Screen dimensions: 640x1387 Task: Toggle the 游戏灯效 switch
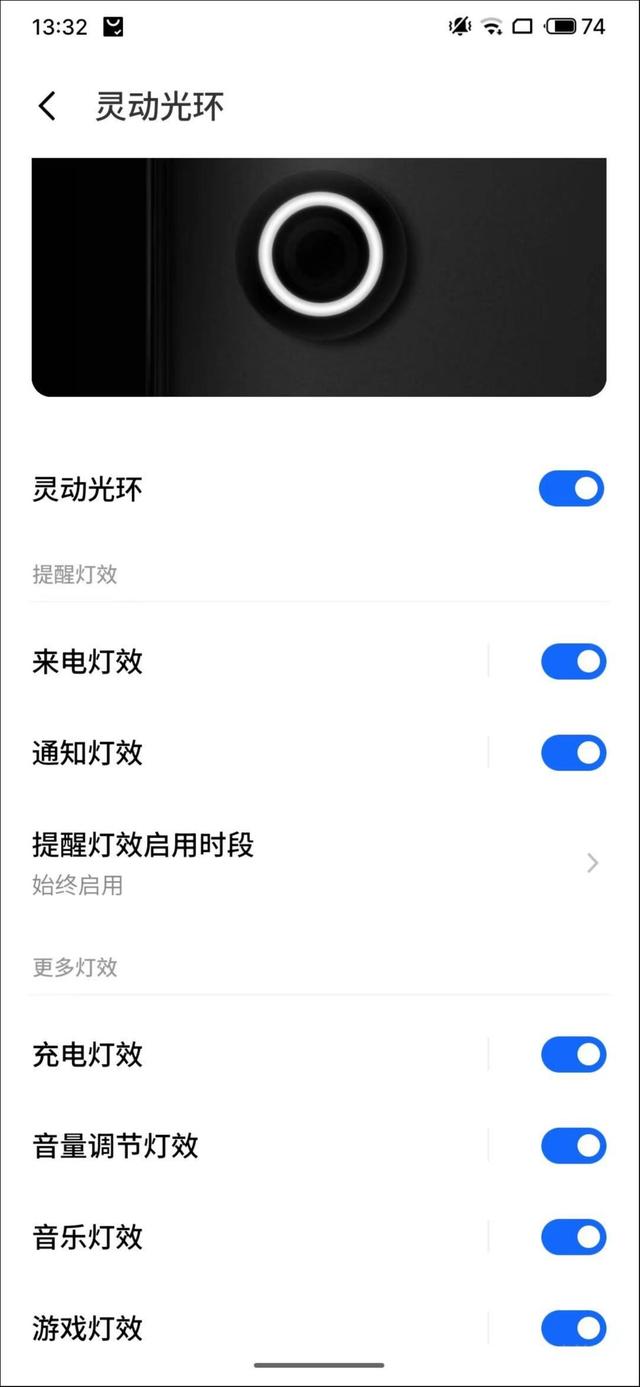[x=573, y=1328]
